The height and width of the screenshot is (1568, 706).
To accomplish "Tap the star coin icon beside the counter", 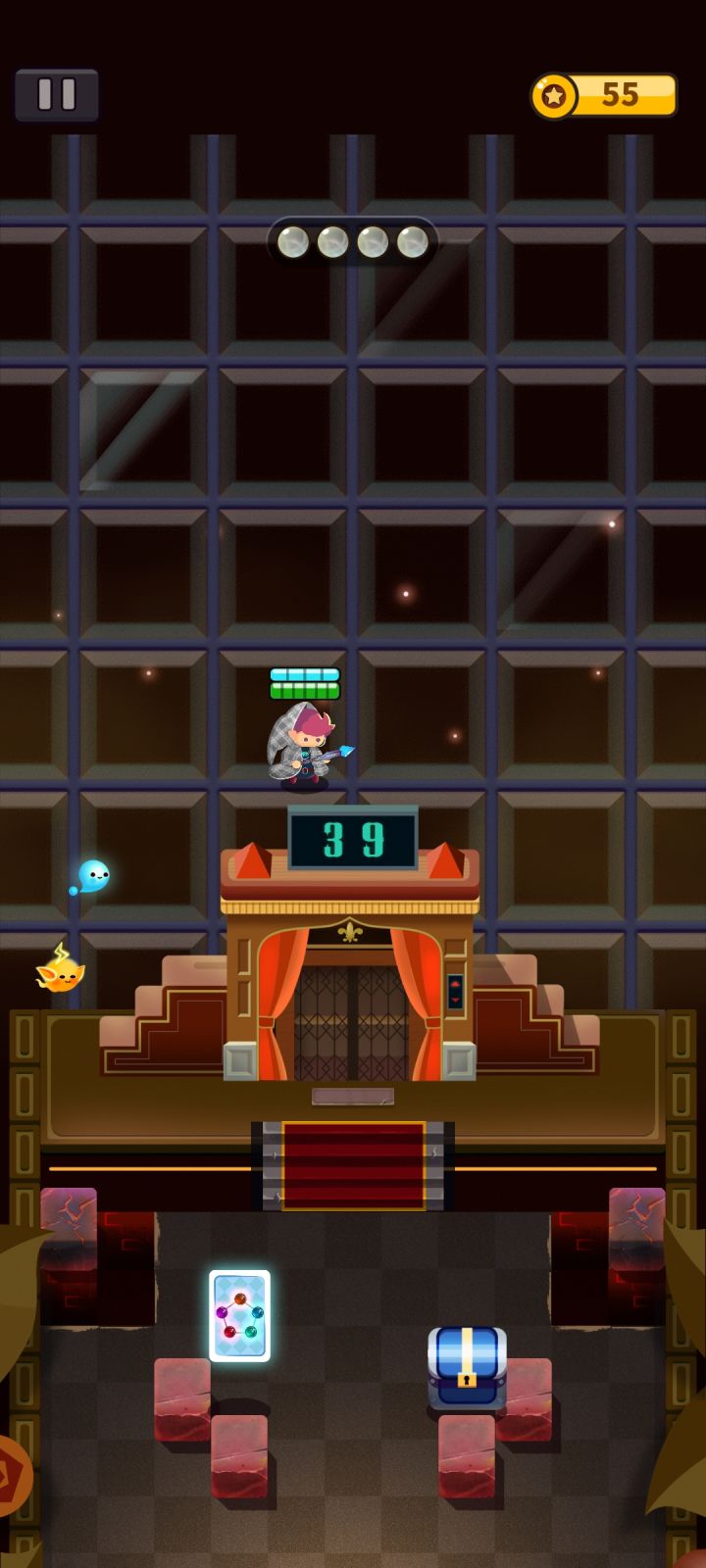I will click(556, 95).
